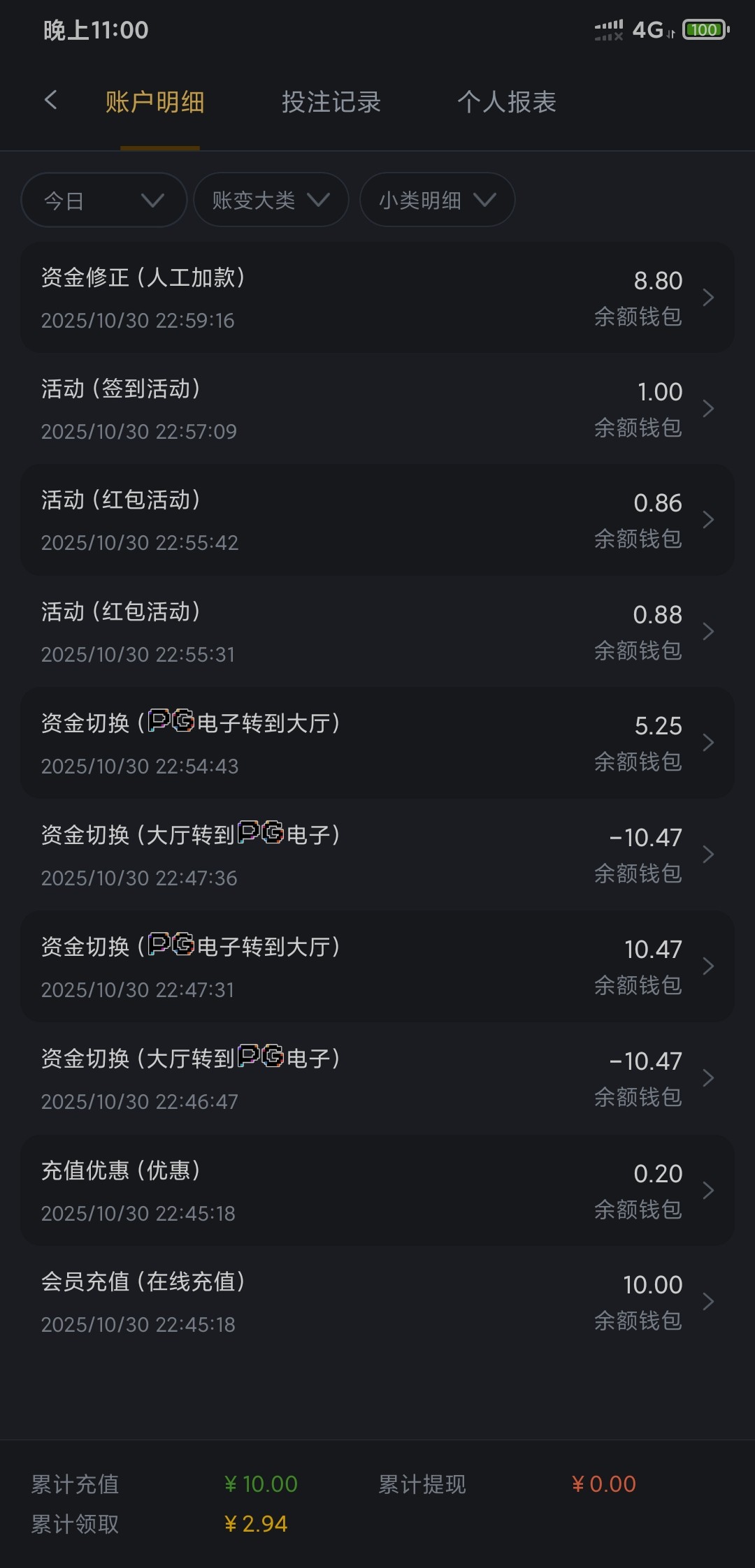The image size is (755, 1568).
Task: Open the 红包活动 0.86 record
Action: click(x=377, y=520)
